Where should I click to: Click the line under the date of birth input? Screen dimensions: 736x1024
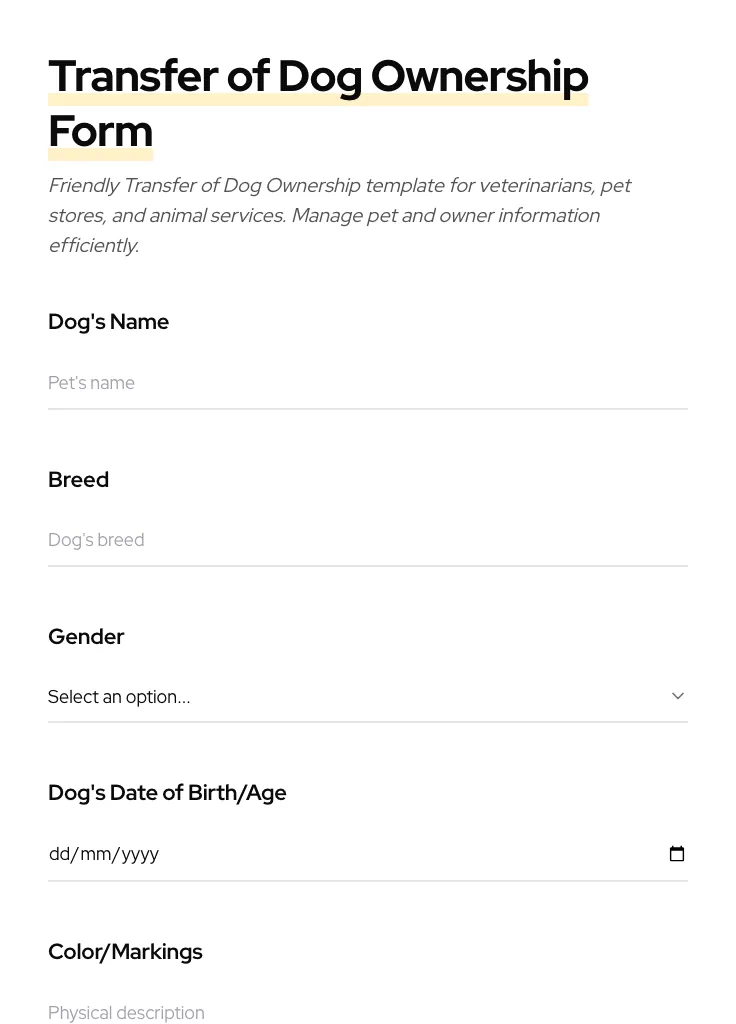pyautogui.click(x=368, y=880)
